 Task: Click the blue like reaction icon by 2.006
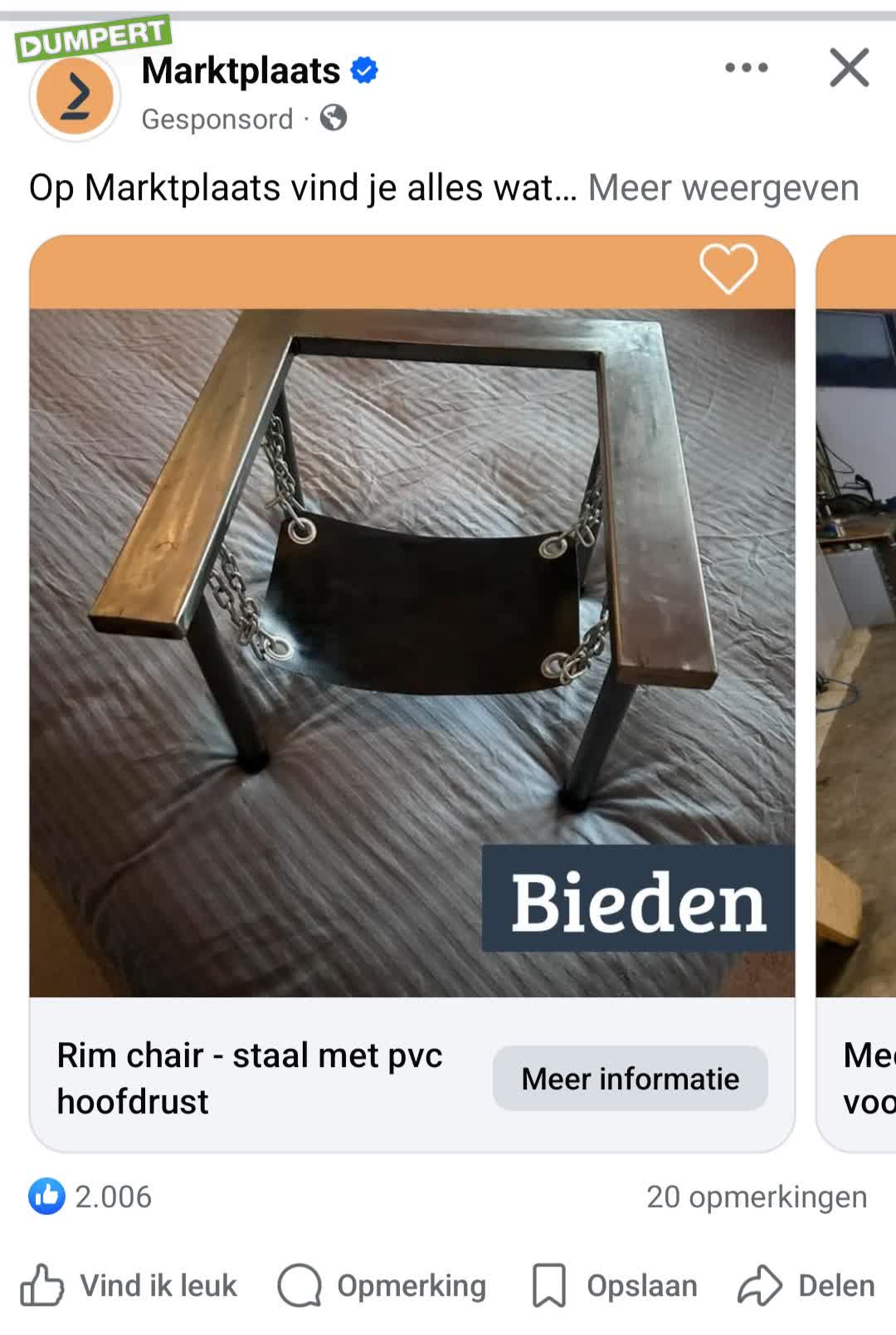click(x=47, y=1197)
